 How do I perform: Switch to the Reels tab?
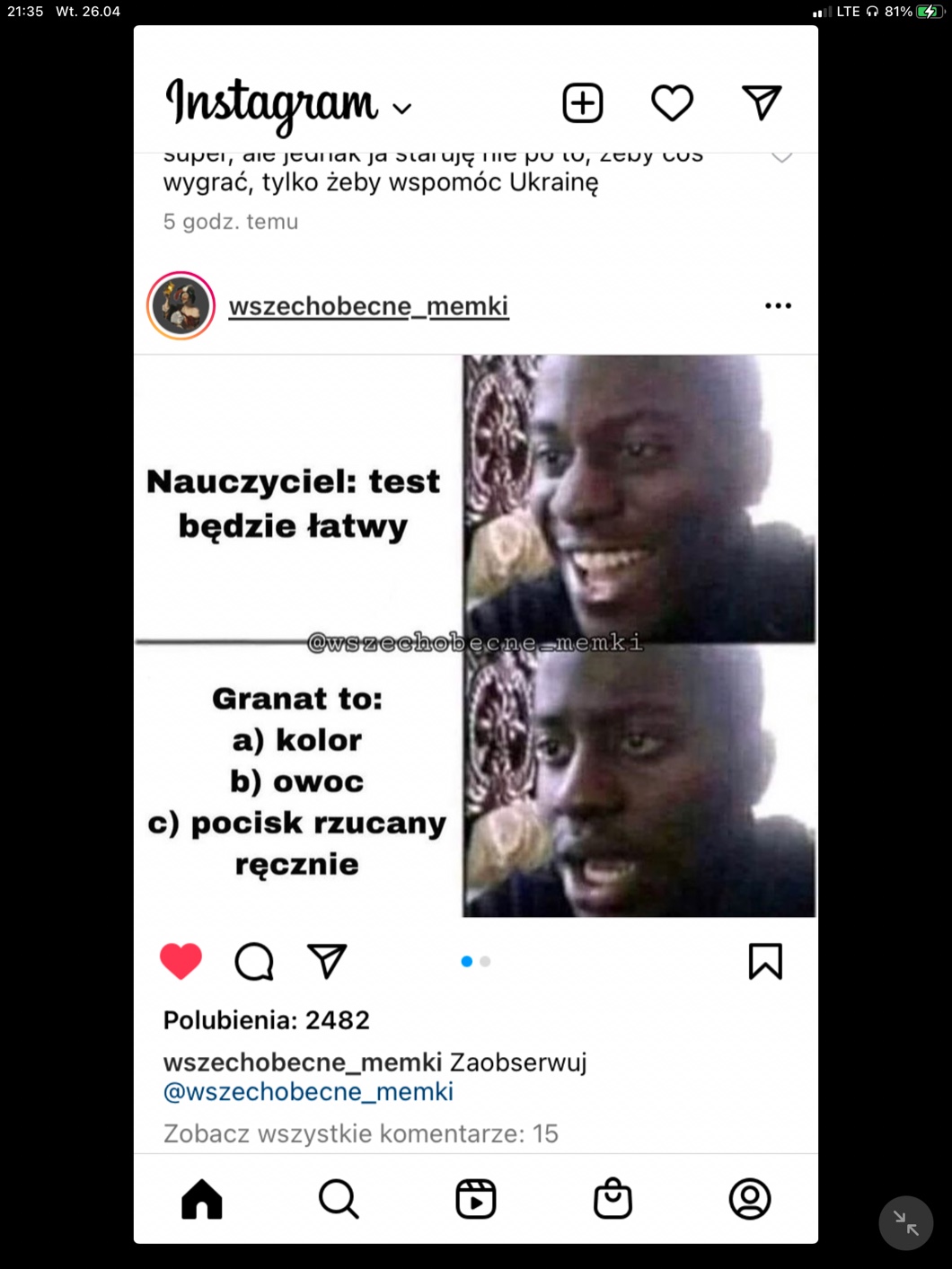476,1199
